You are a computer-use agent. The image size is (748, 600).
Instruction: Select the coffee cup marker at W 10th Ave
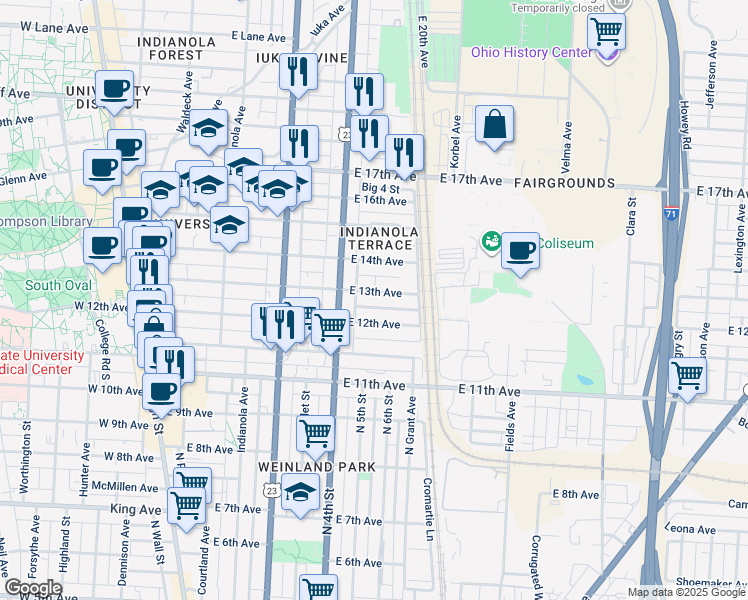click(x=161, y=391)
